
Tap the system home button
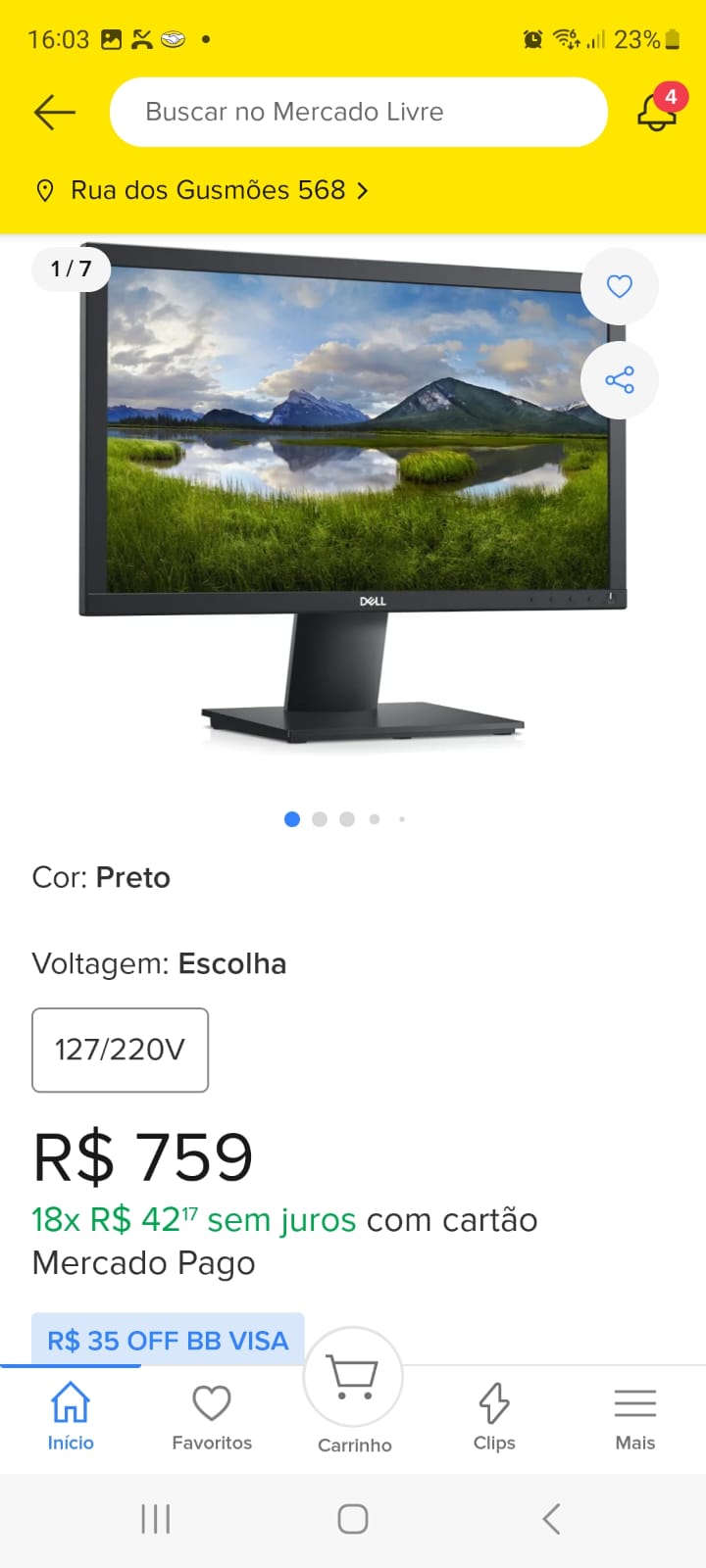tap(353, 1519)
